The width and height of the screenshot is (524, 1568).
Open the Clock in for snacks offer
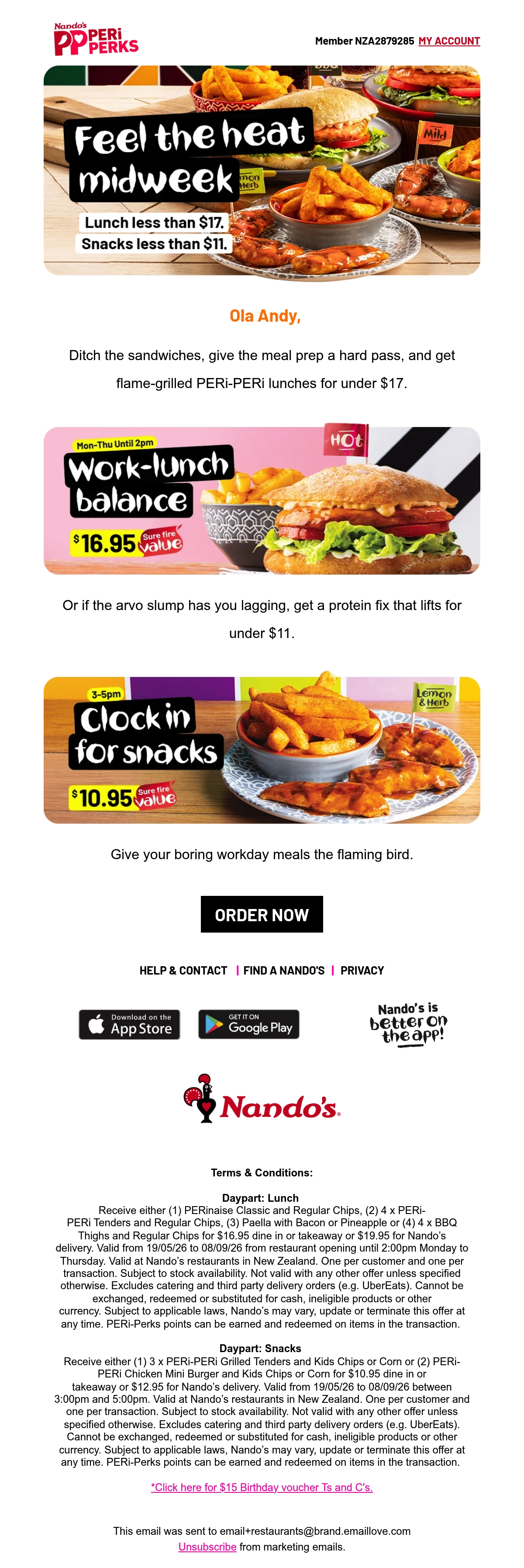(x=262, y=750)
